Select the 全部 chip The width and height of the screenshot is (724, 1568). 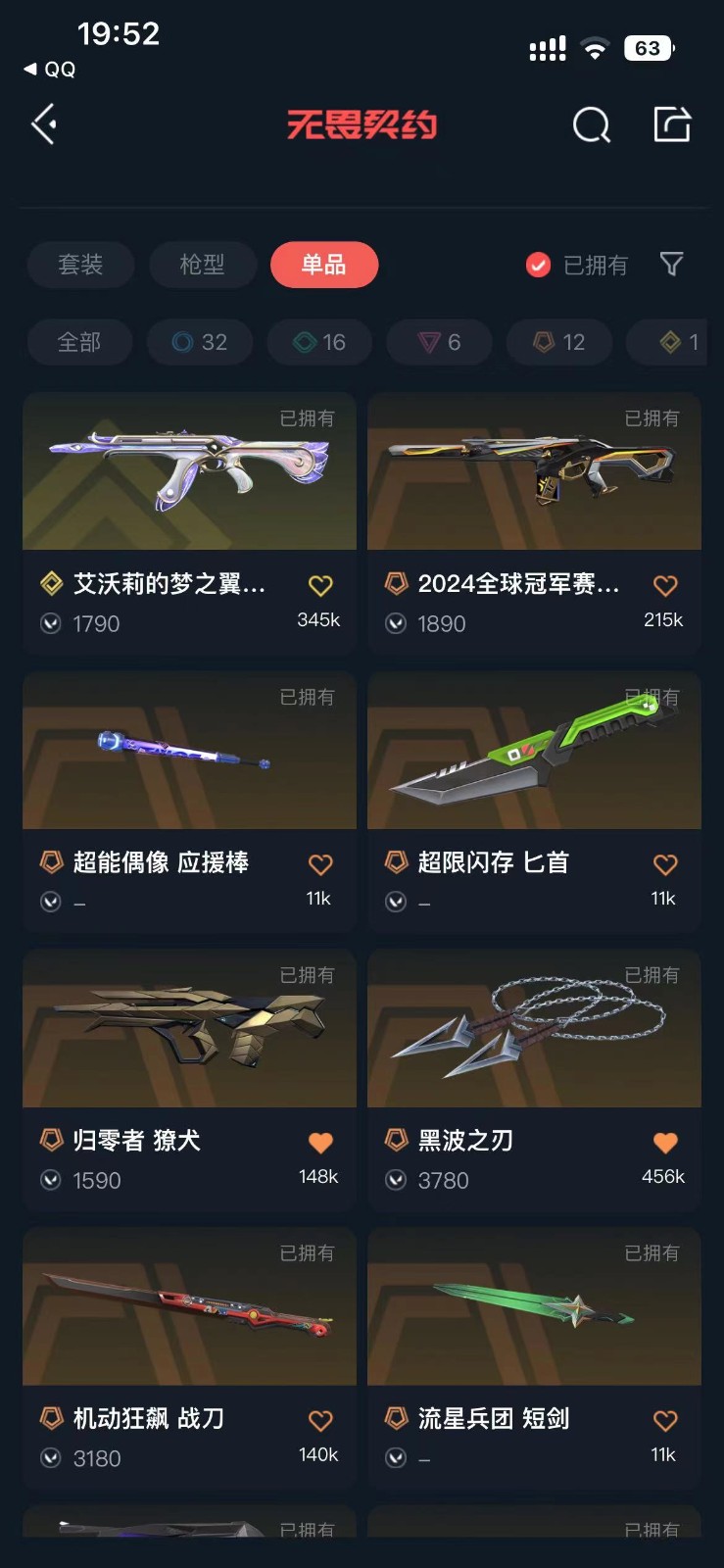(79, 342)
